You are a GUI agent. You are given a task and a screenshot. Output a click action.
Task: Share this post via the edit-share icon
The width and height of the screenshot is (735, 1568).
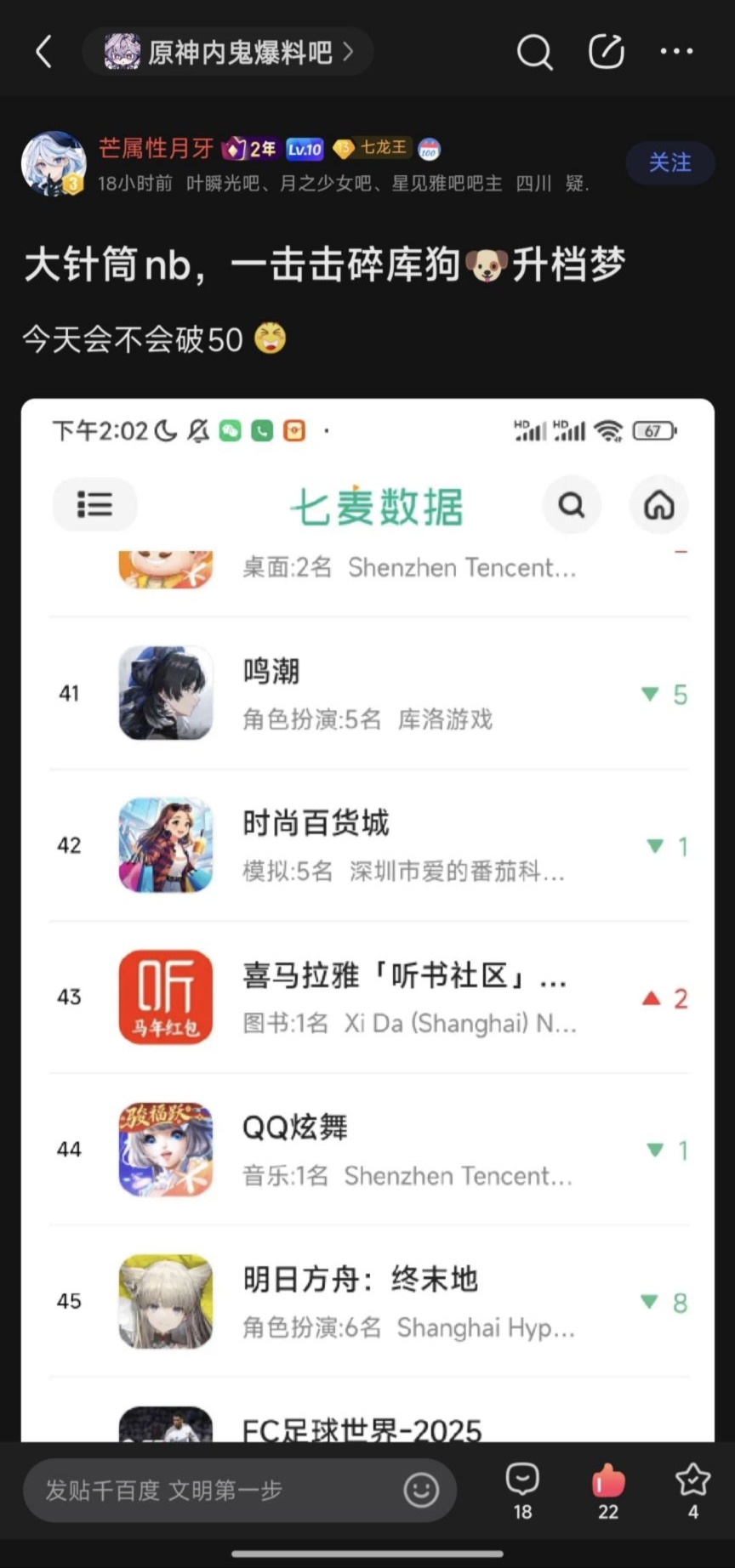coord(607,52)
